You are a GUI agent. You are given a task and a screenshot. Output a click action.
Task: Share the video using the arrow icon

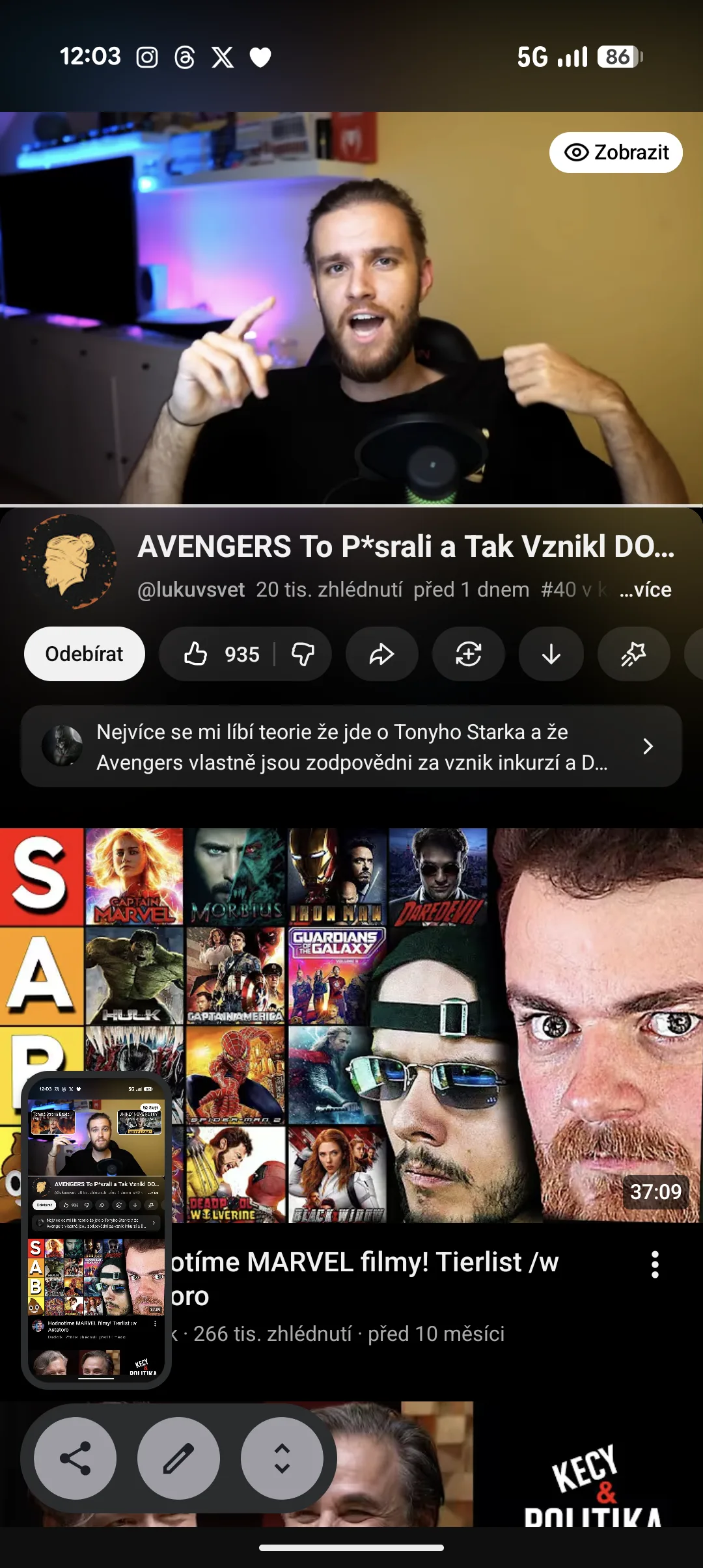pos(381,654)
